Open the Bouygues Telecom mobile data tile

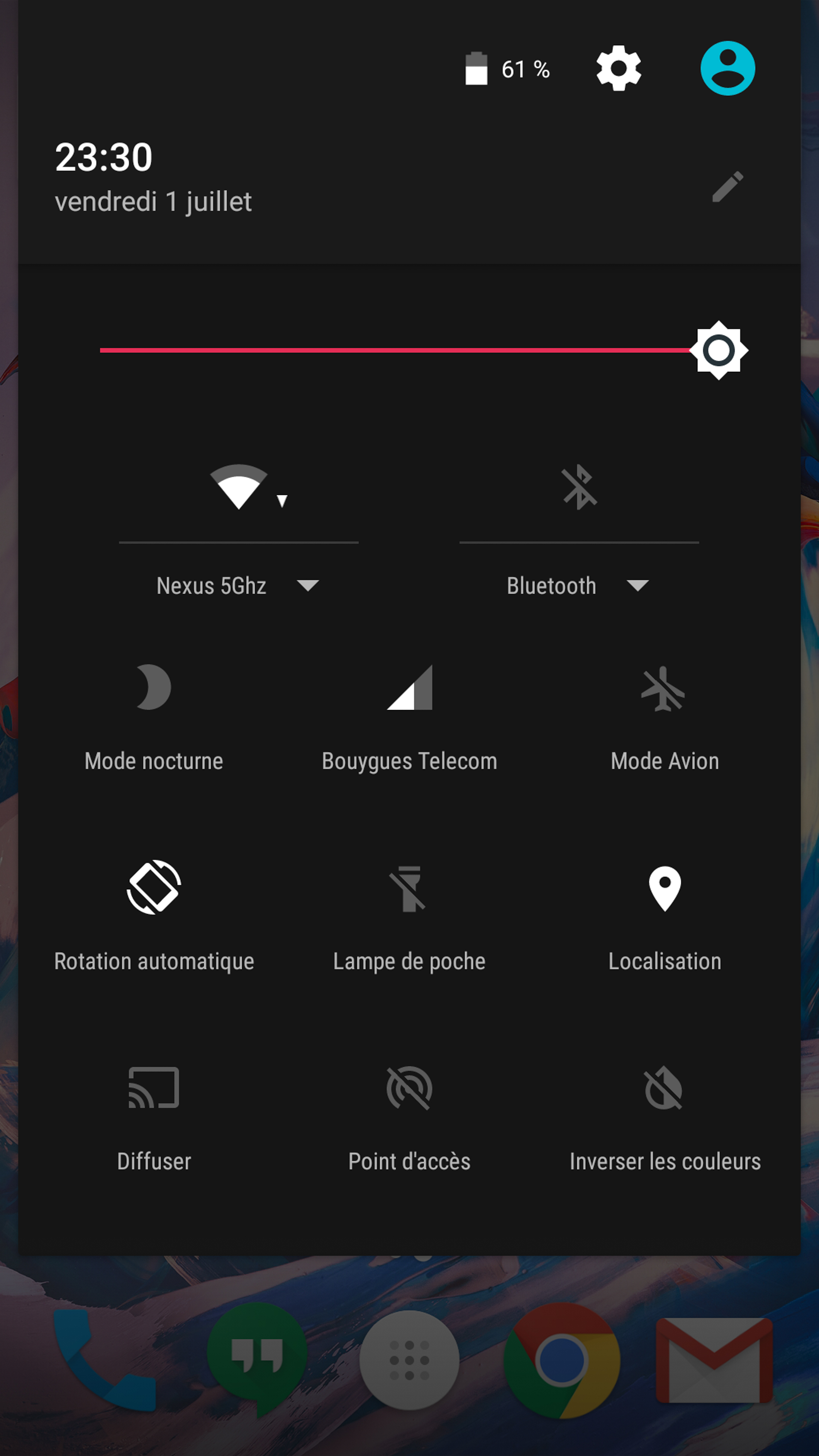[x=409, y=687]
